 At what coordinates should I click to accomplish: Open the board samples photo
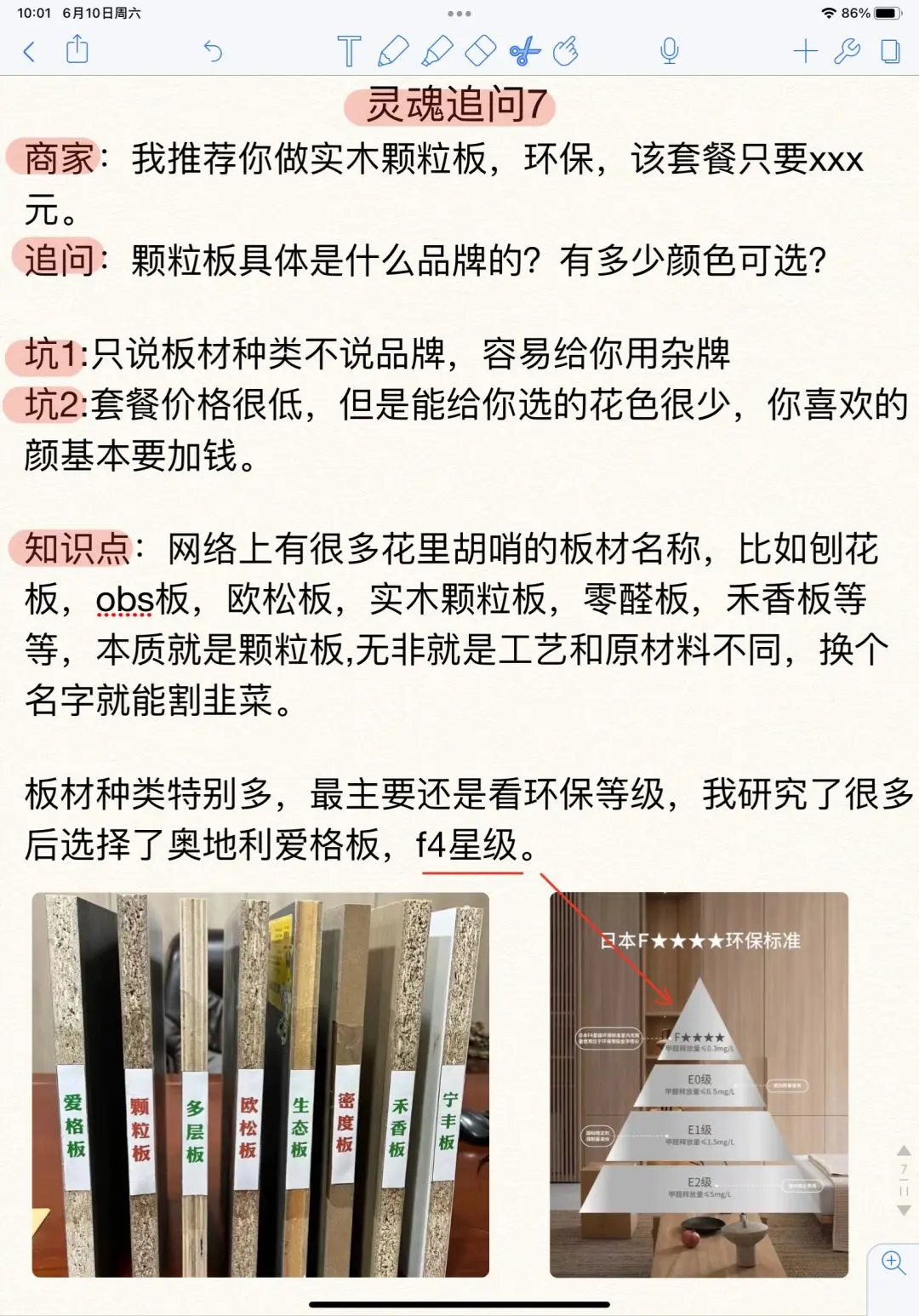tap(260, 1084)
